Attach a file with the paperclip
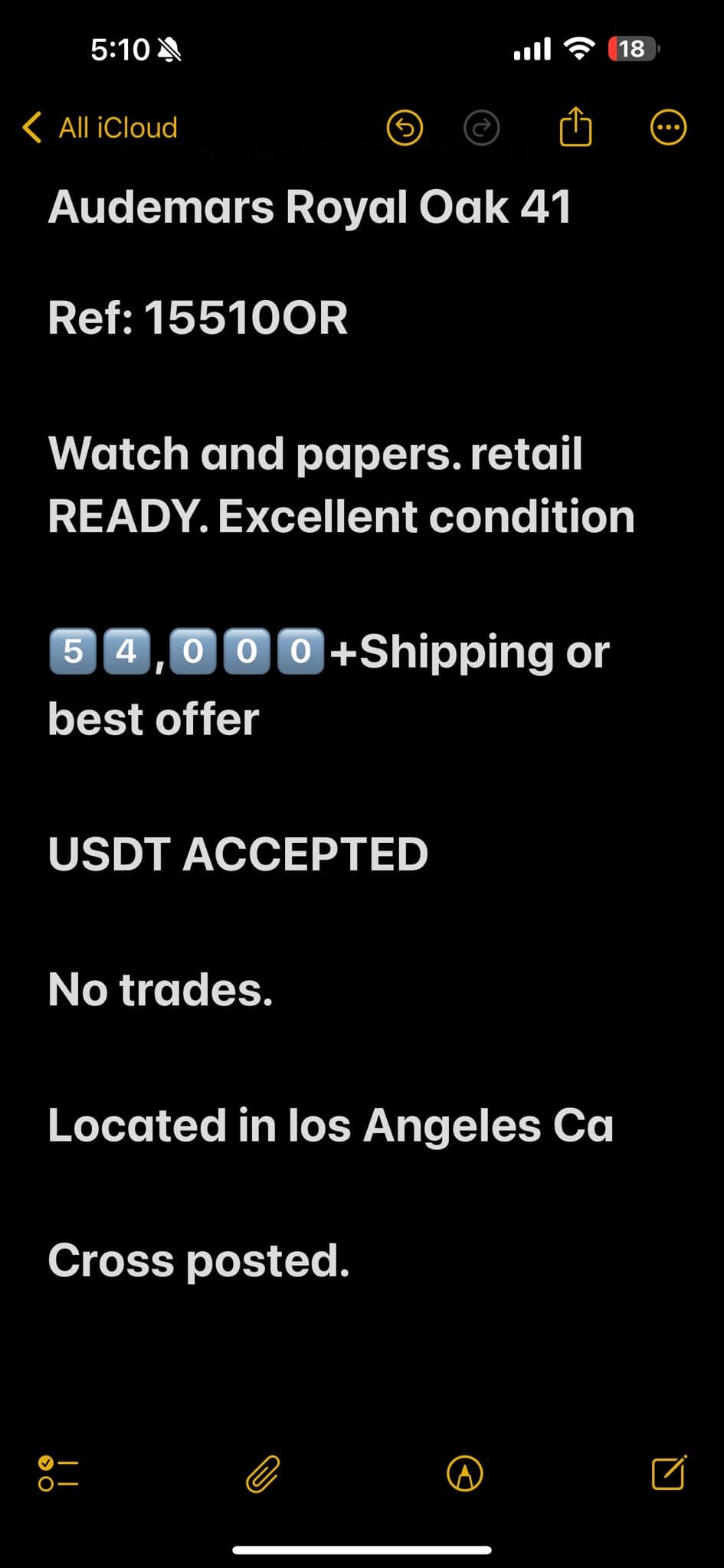This screenshot has width=724, height=1568. click(x=263, y=1474)
